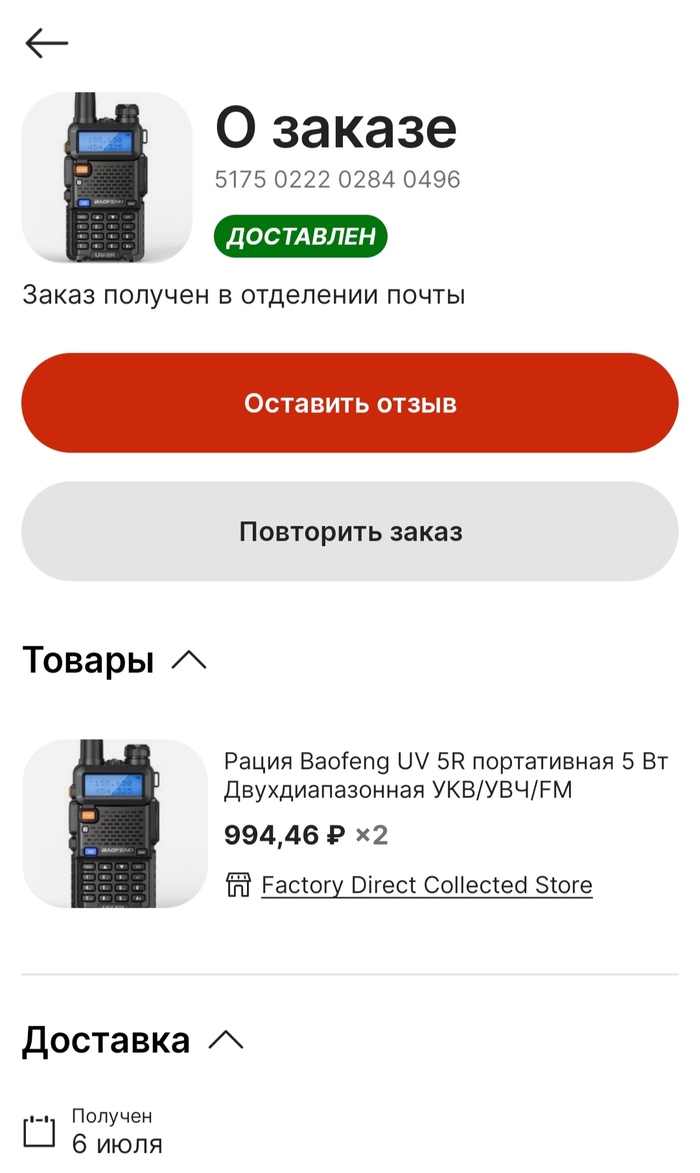This screenshot has height=1173, width=700.
Task: Collapse the Товары section
Action: pos(189,660)
